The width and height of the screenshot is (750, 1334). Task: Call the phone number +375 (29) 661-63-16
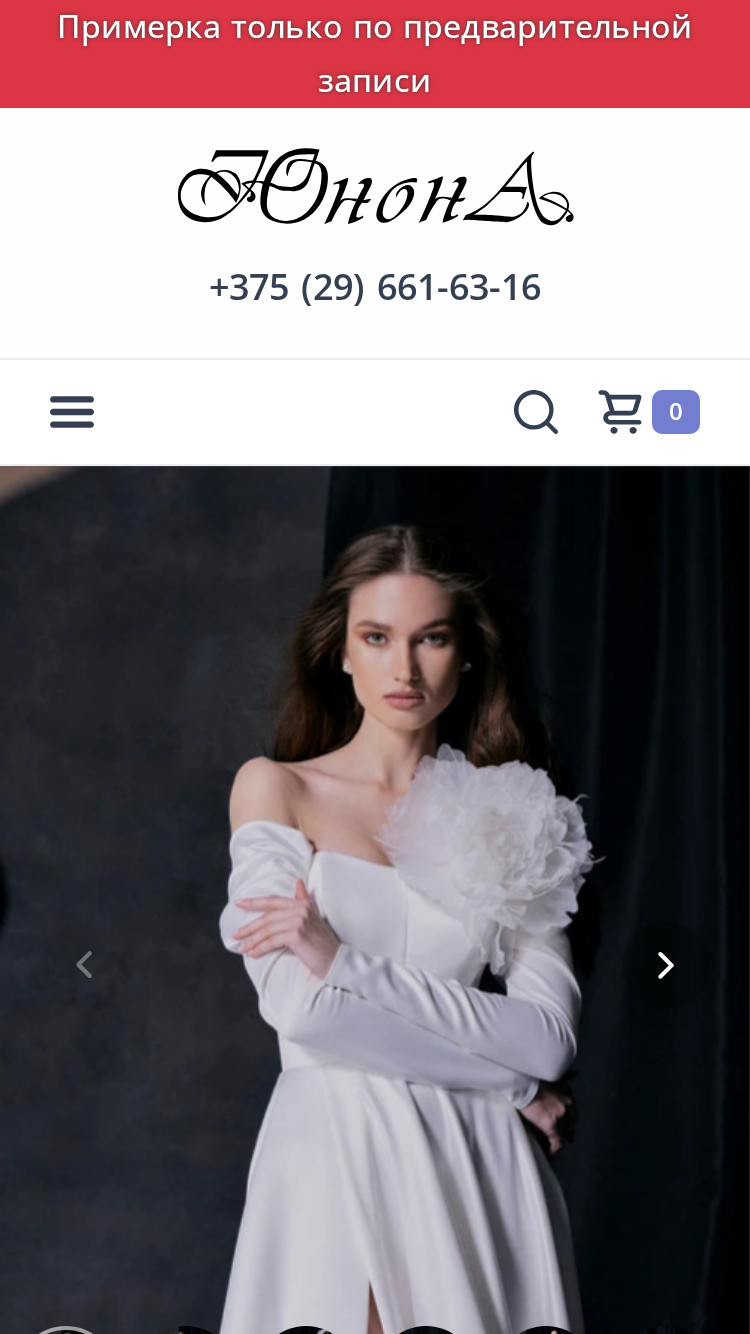(x=375, y=288)
